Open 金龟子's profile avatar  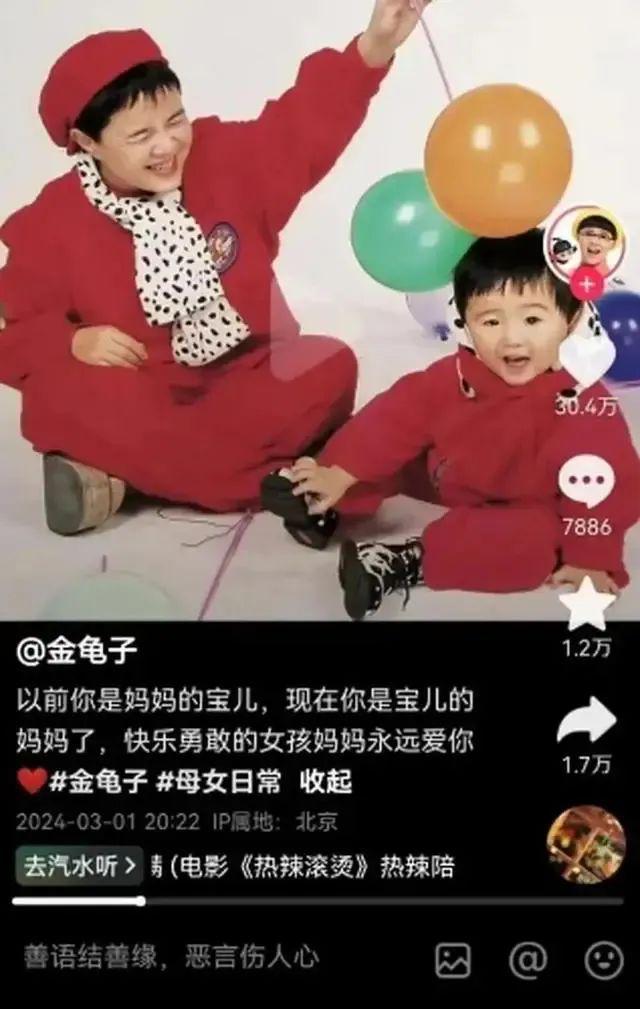pos(584,241)
